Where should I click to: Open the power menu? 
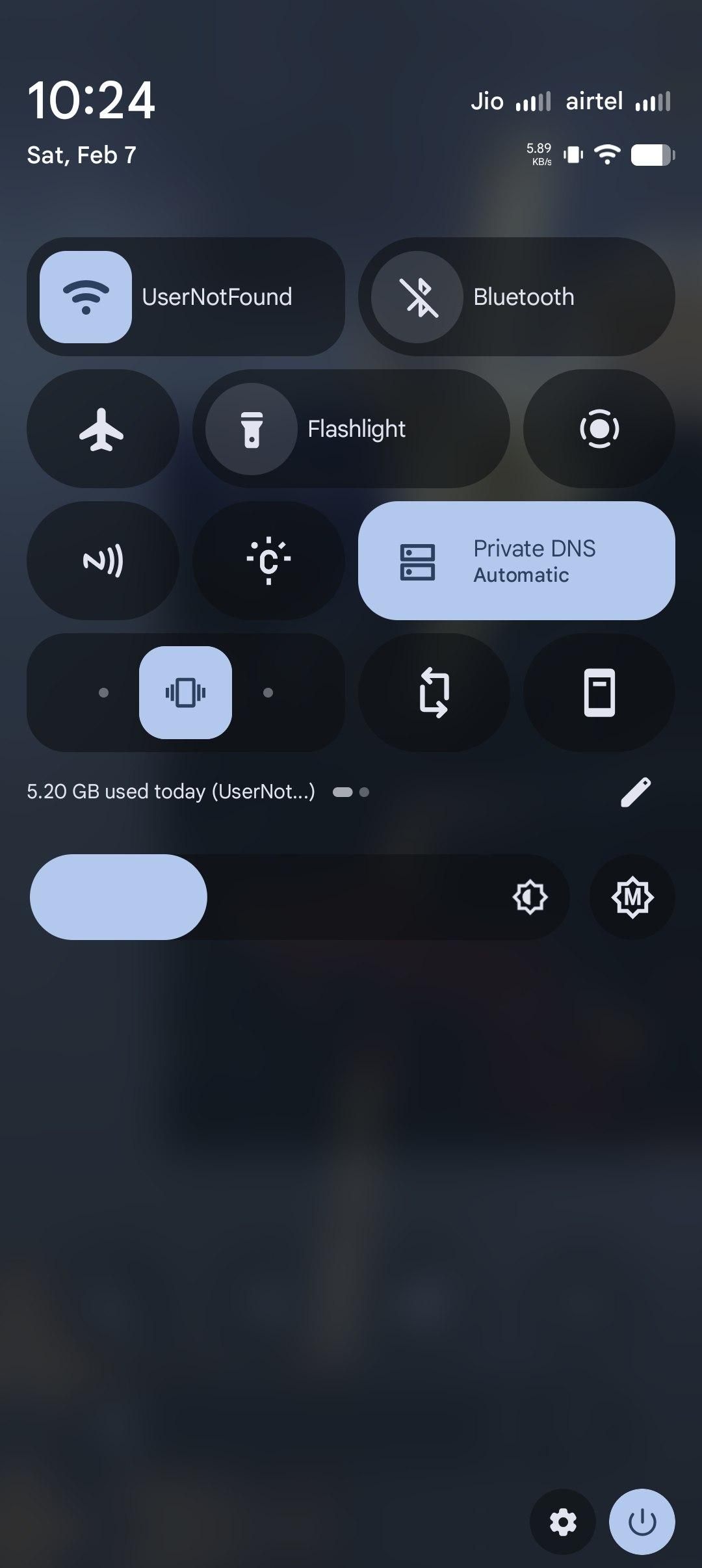[642, 1522]
